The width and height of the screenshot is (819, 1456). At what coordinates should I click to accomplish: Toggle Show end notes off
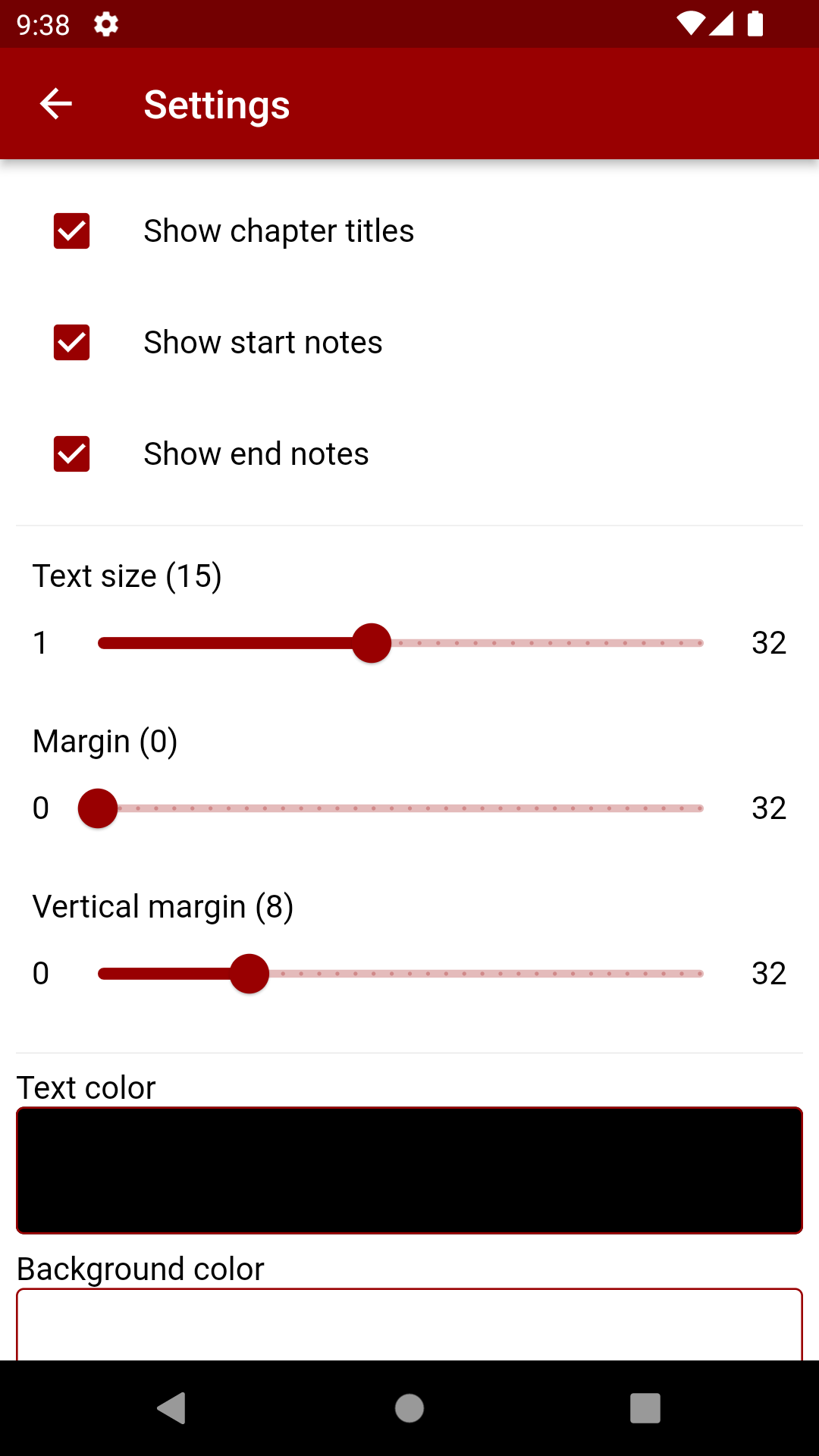click(71, 453)
